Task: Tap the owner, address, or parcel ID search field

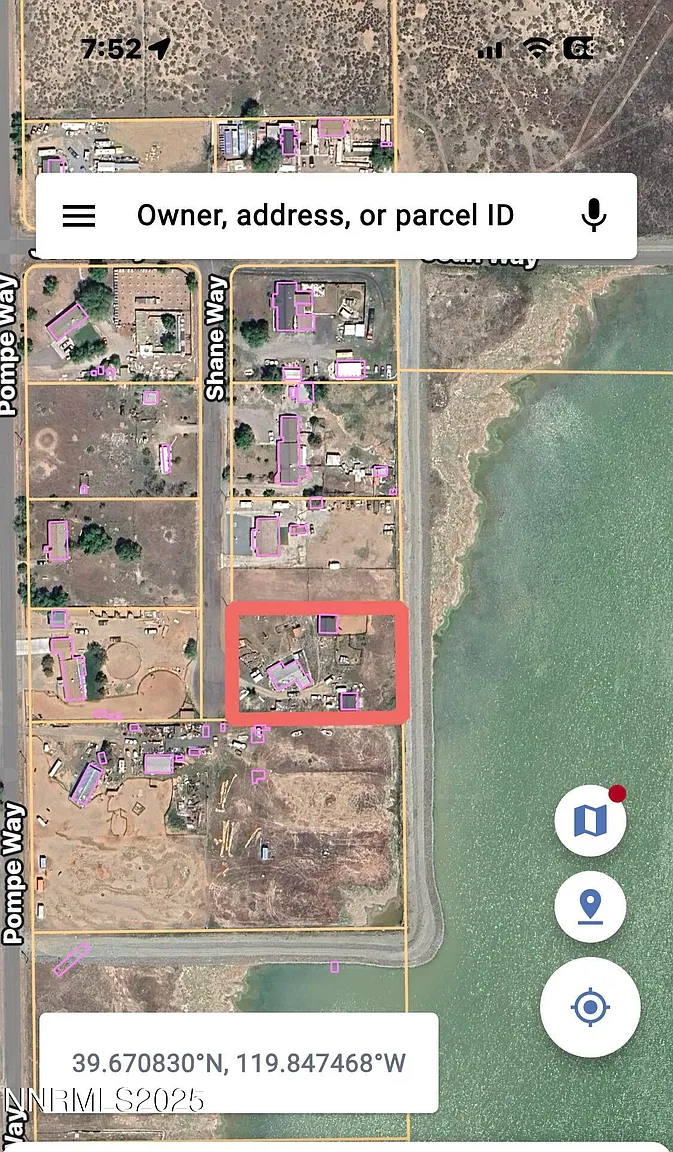Action: (x=325, y=216)
